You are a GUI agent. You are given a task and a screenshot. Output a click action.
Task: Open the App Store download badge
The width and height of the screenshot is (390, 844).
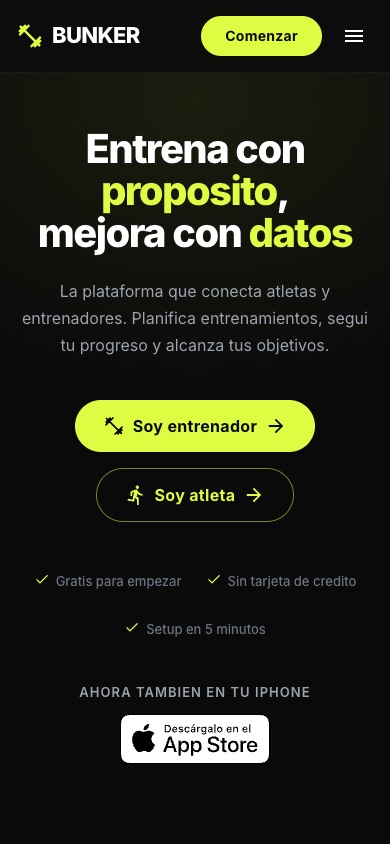click(195, 738)
